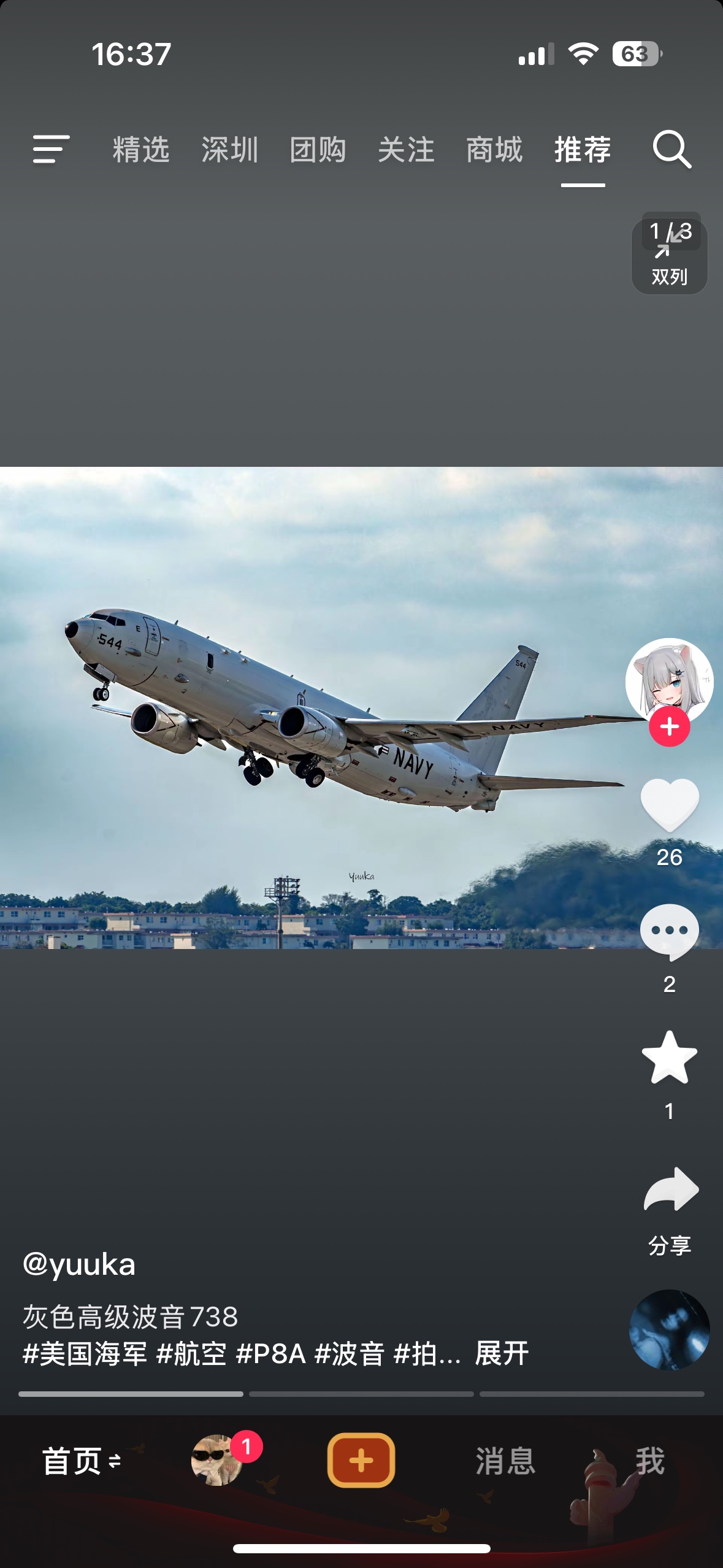723x1568 pixels.
Task: Open the comments bubble
Action: (669, 931)
